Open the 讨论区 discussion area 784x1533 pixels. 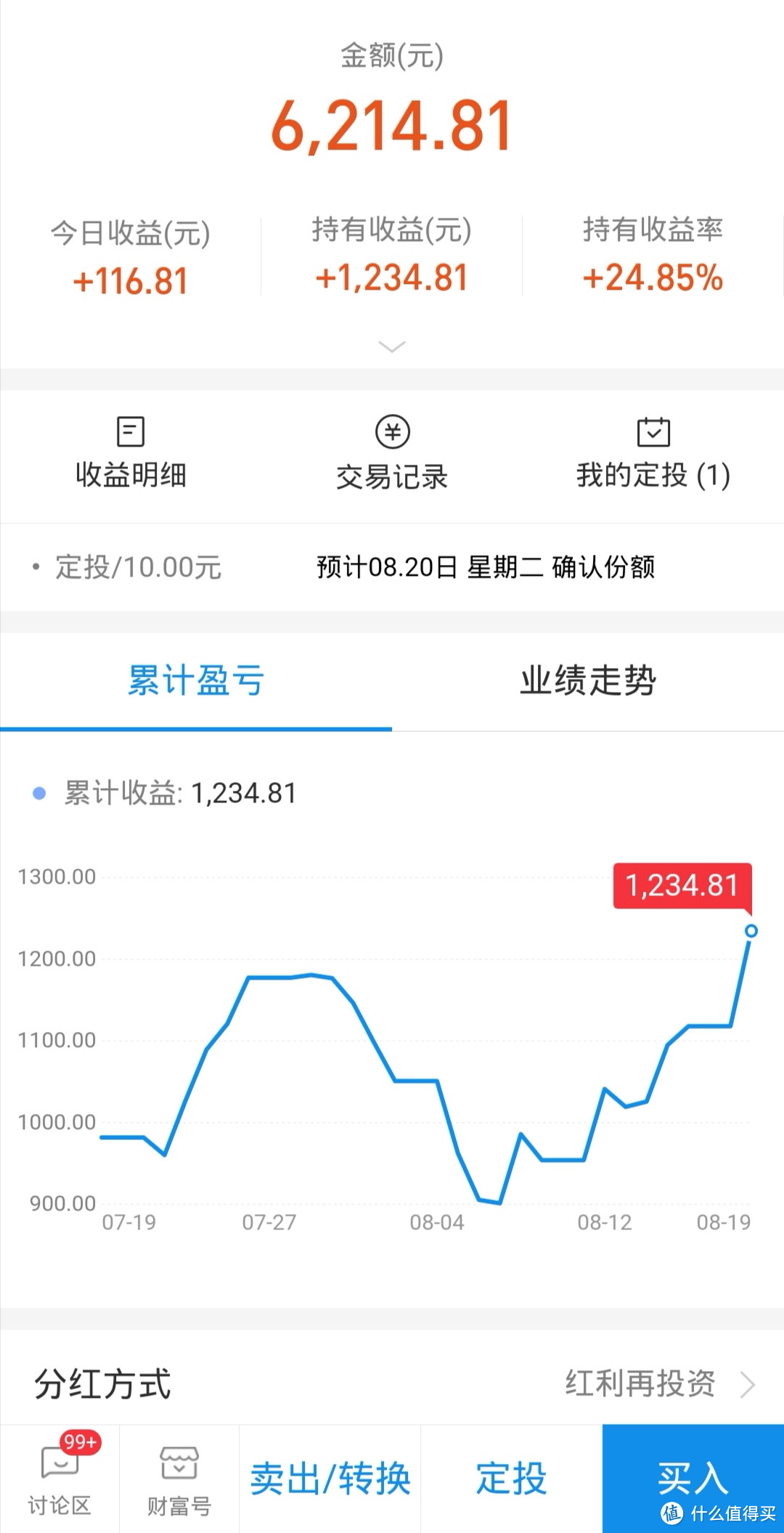pos(60,1479)
